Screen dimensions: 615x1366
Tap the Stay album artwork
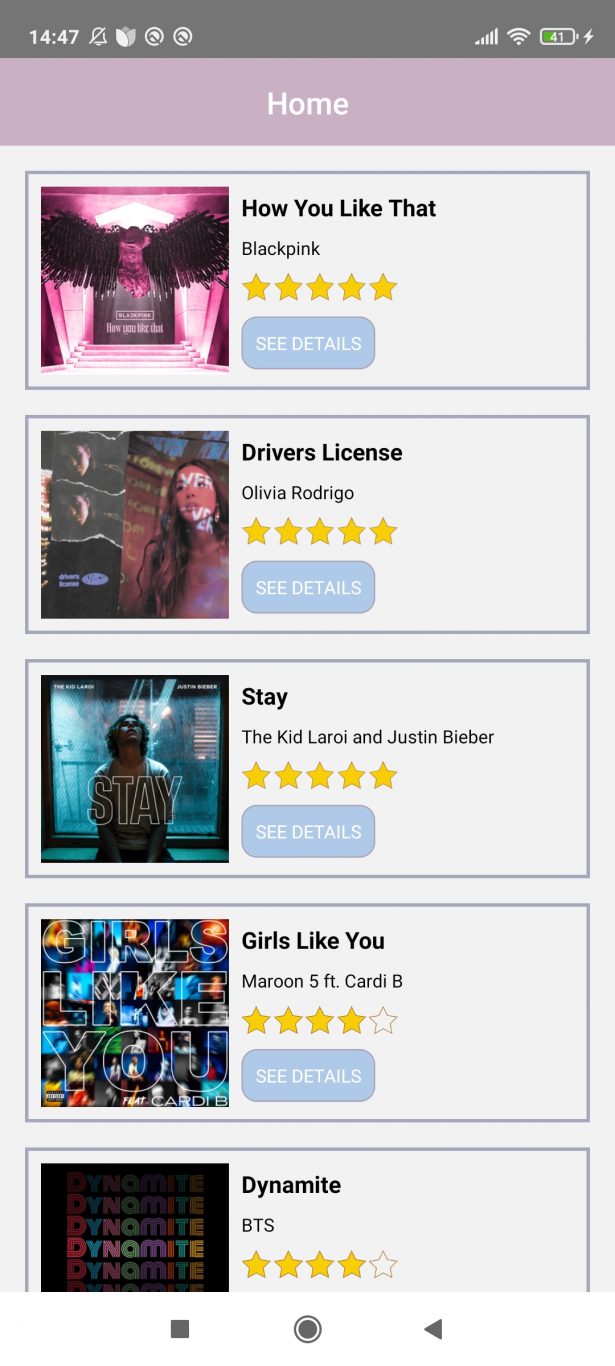coord(135,768)
